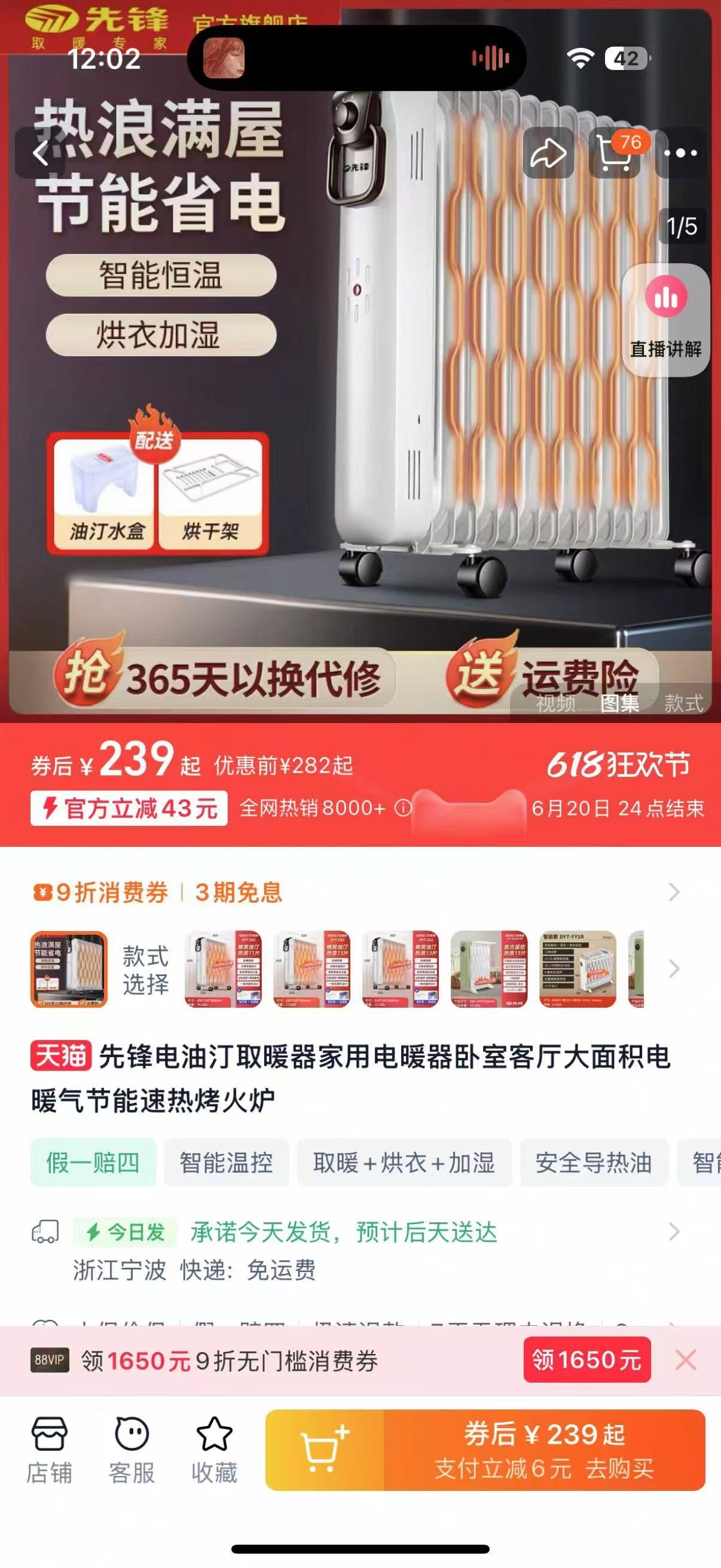
Task: Tap 去购买 to buy now
Action: (545, 1450)
